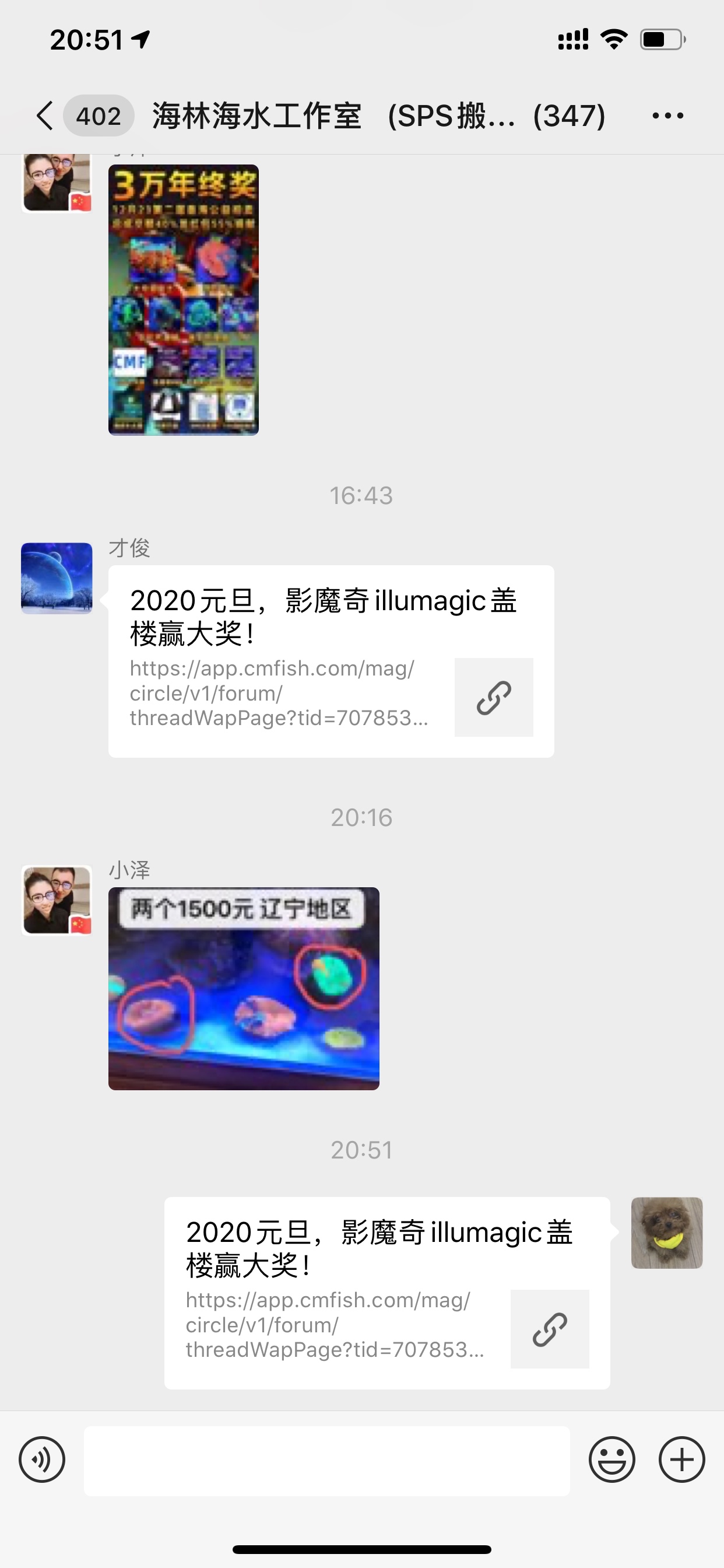Open the 3万年终奖 poster image
The height and width of the screenshot is (1568, 724).
click(x=183, y=299)
